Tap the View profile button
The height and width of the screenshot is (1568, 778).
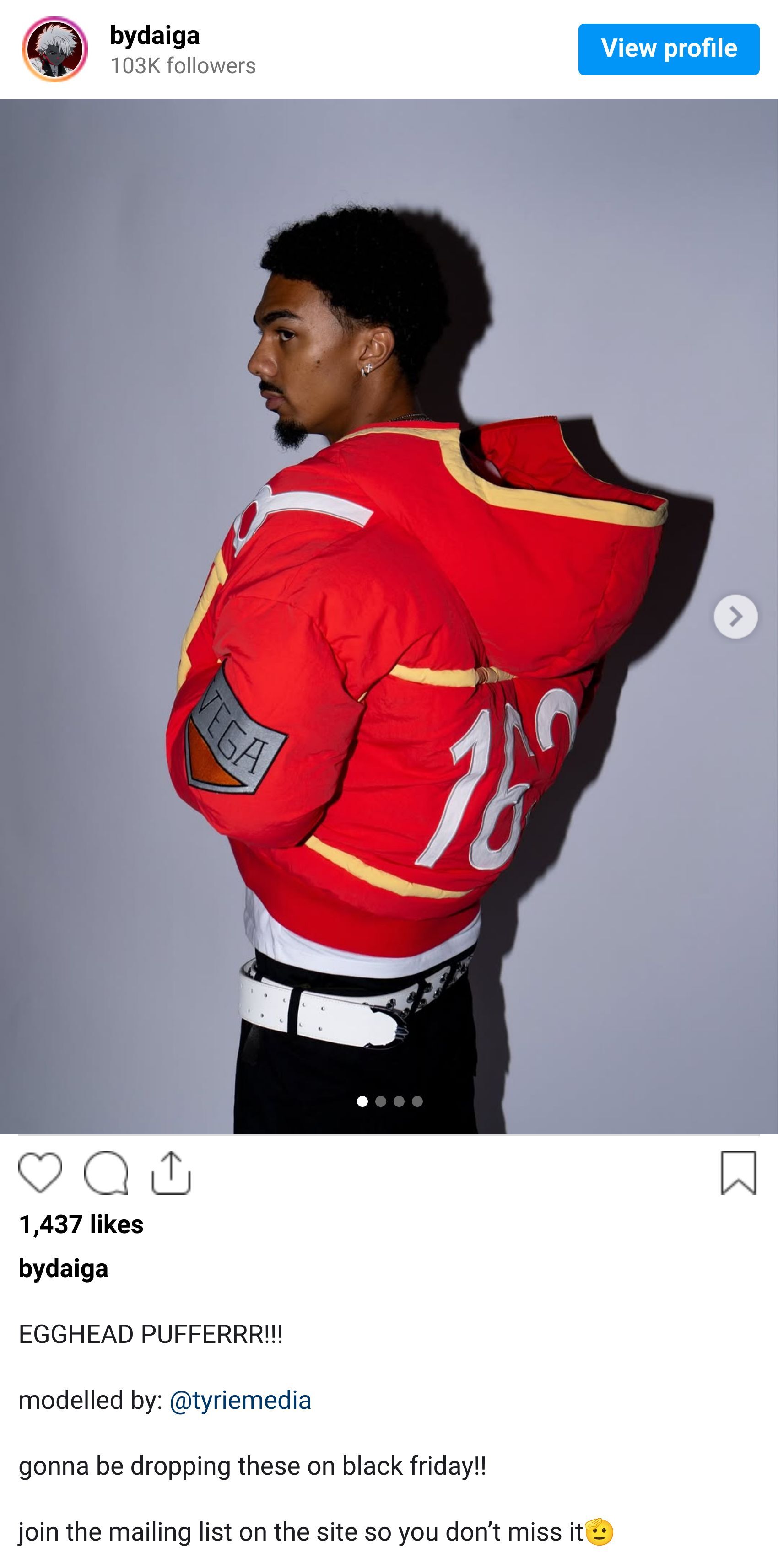click(x=668, y=49)
